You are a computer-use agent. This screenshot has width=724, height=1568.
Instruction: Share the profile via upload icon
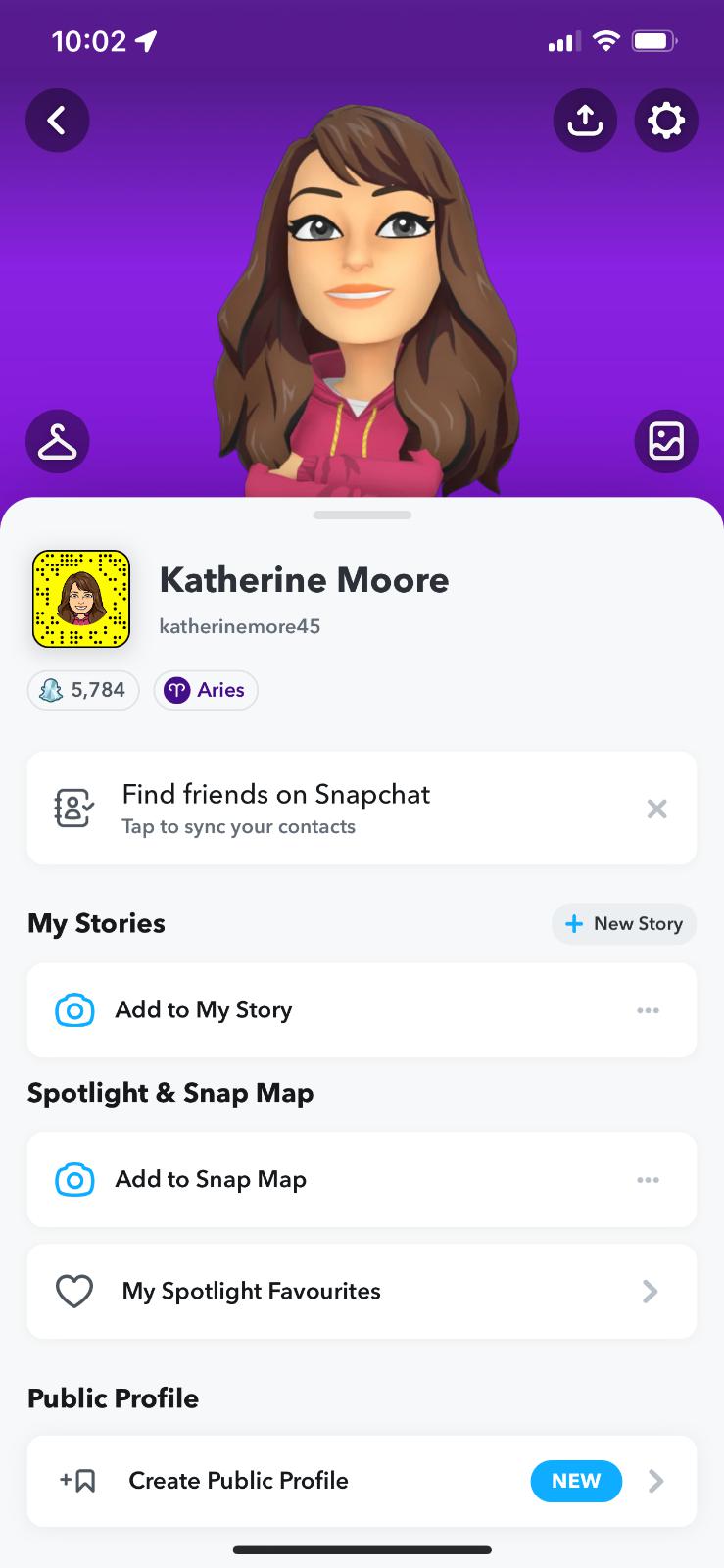(585, 121)
